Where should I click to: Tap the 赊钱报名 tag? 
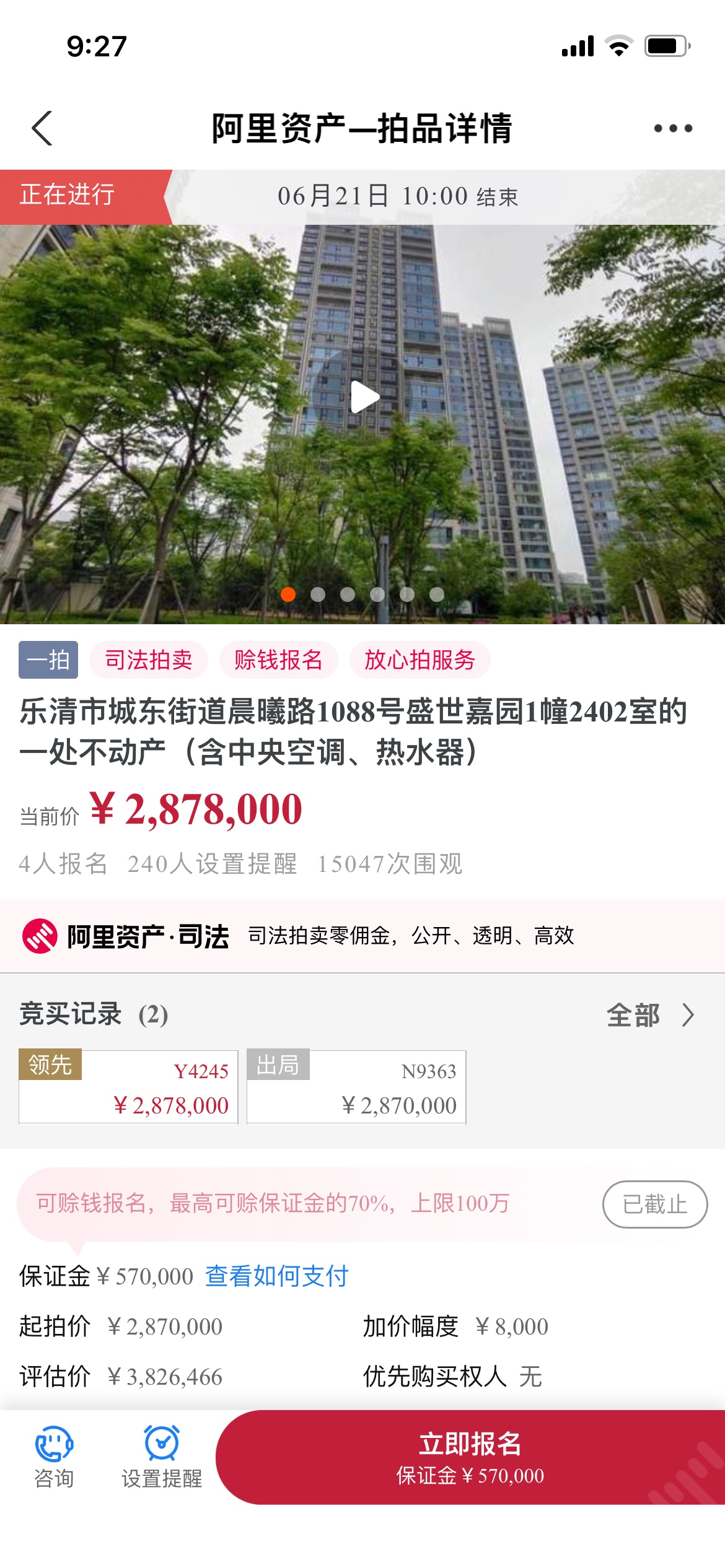tap(278, 660)
